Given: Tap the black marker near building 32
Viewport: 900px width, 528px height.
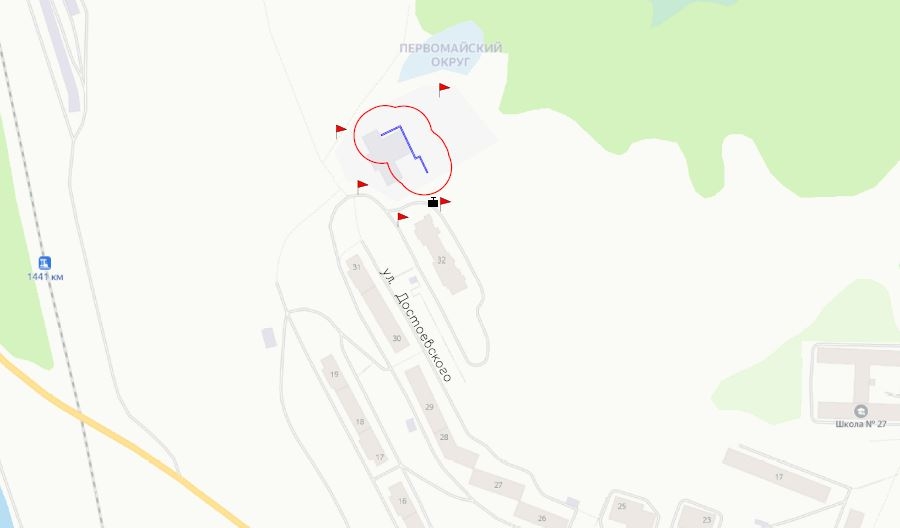Looking at the screenshot, I should pyautogui.click(x=433, y=203).
